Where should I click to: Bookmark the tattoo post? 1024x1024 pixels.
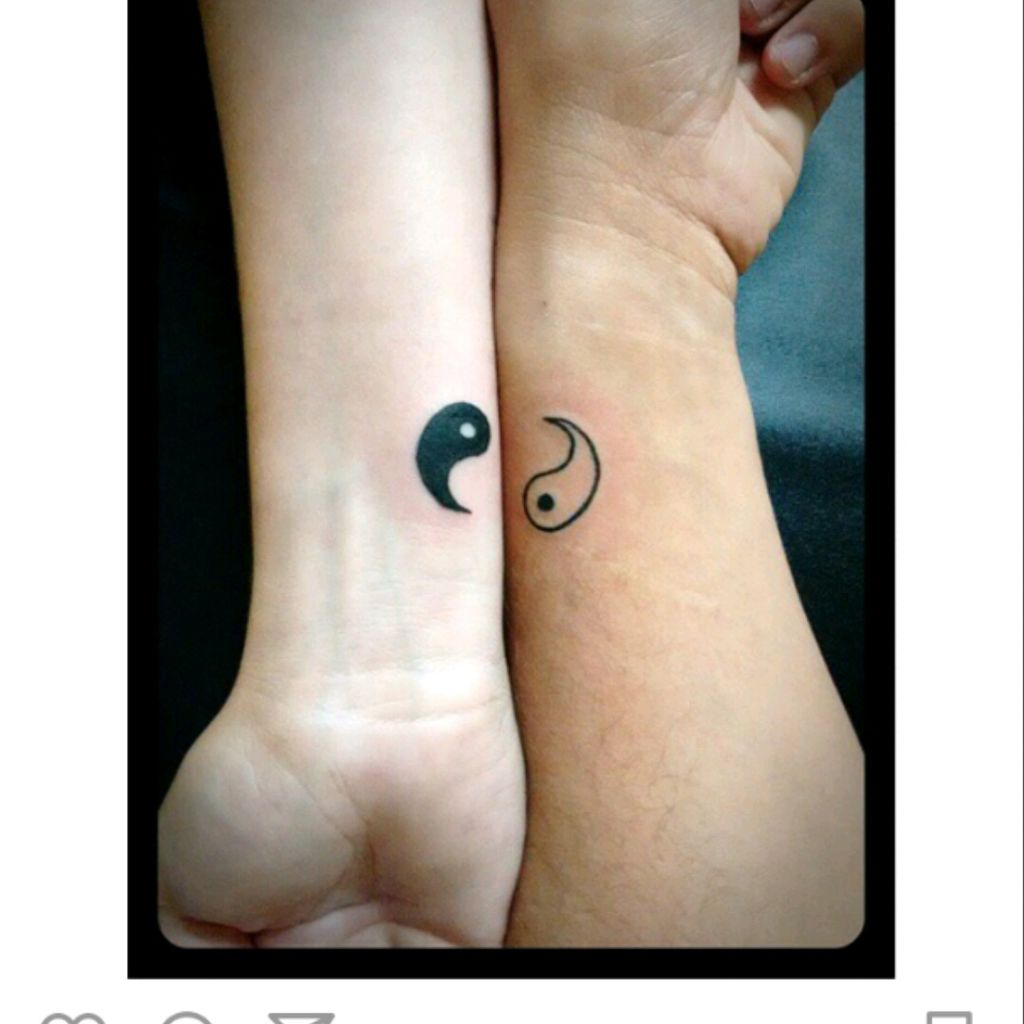coord(950,1018)
